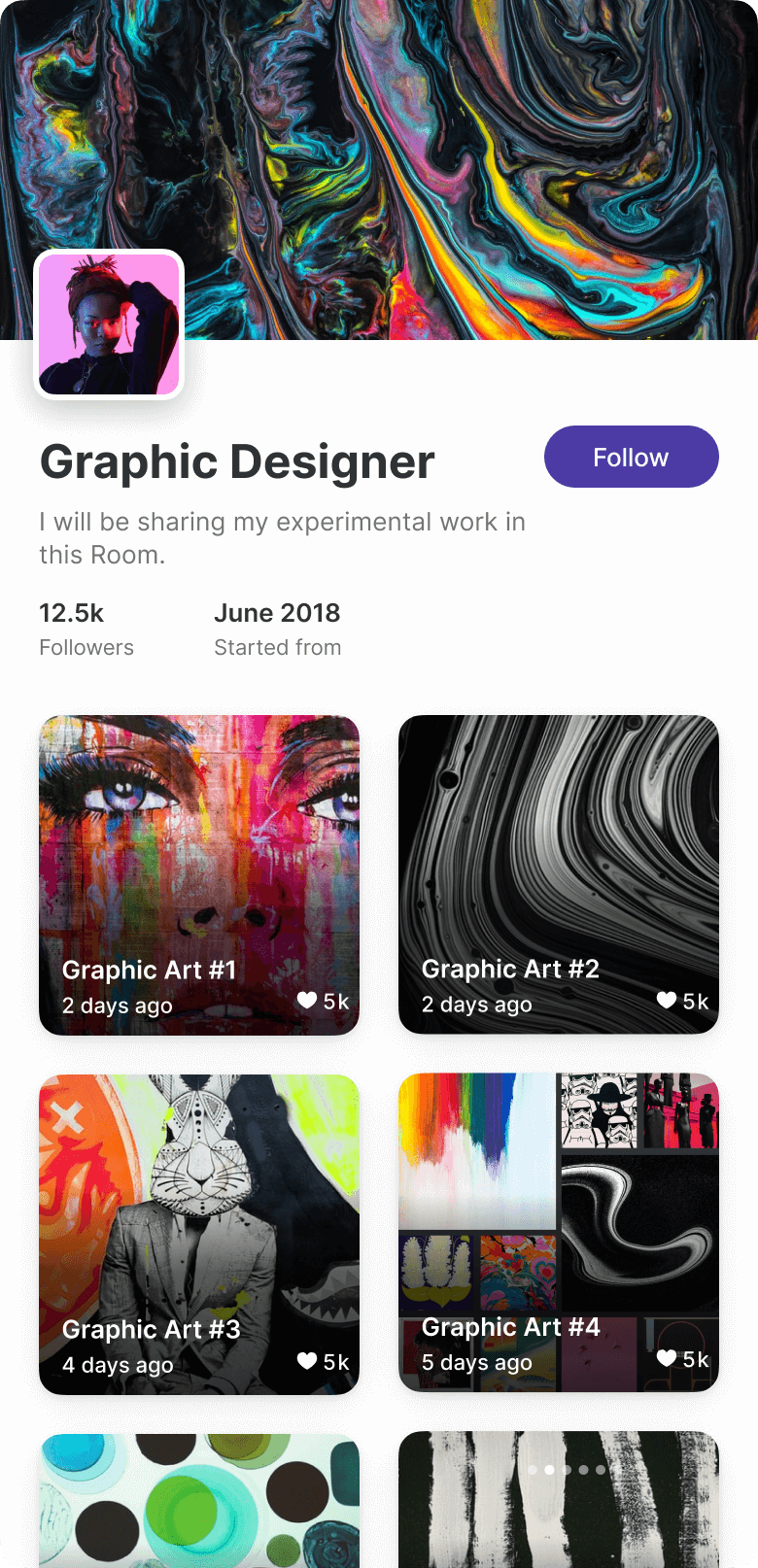Open the Graphic Art #1 post
The height and width of the screenshot is (1568, 758).
coord(198,845)
